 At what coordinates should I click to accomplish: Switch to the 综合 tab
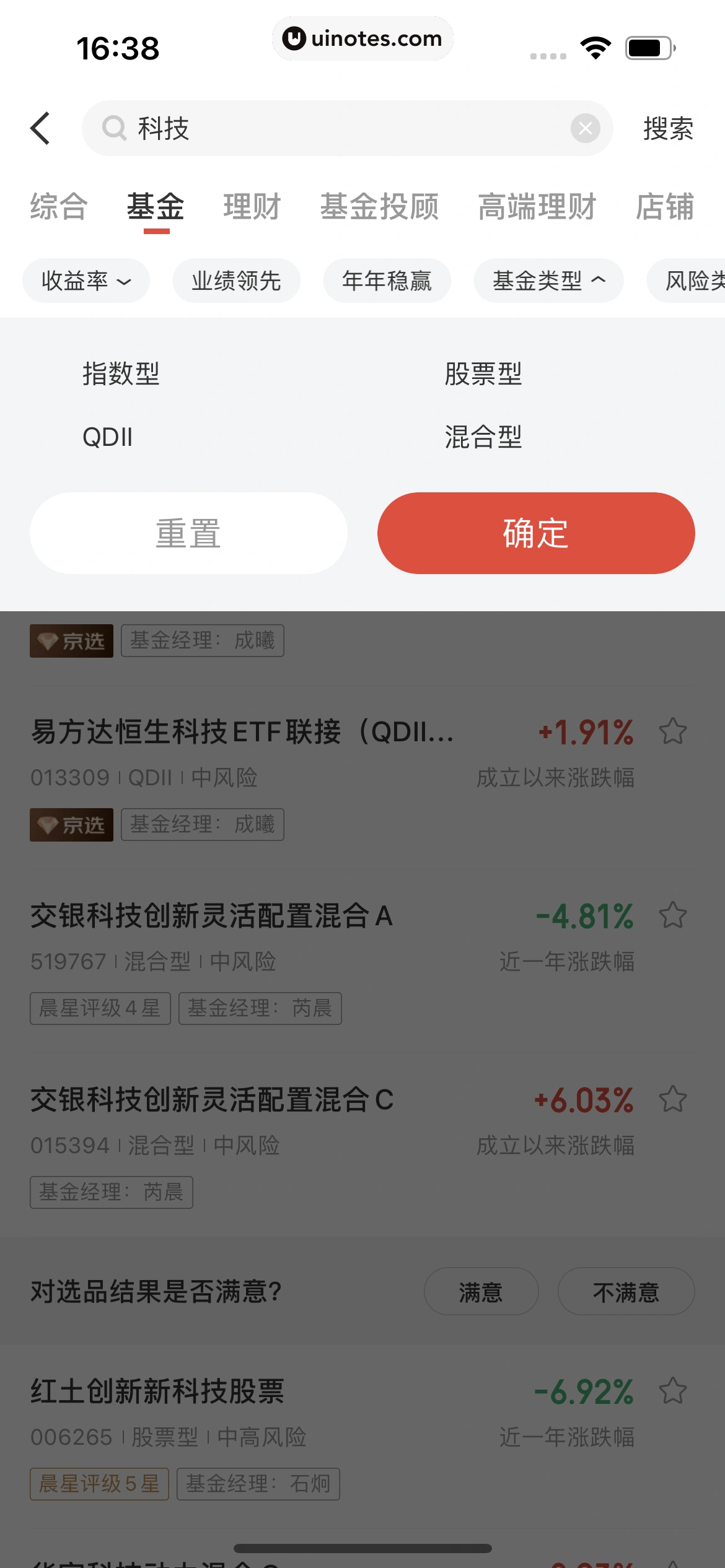[59, 206]
